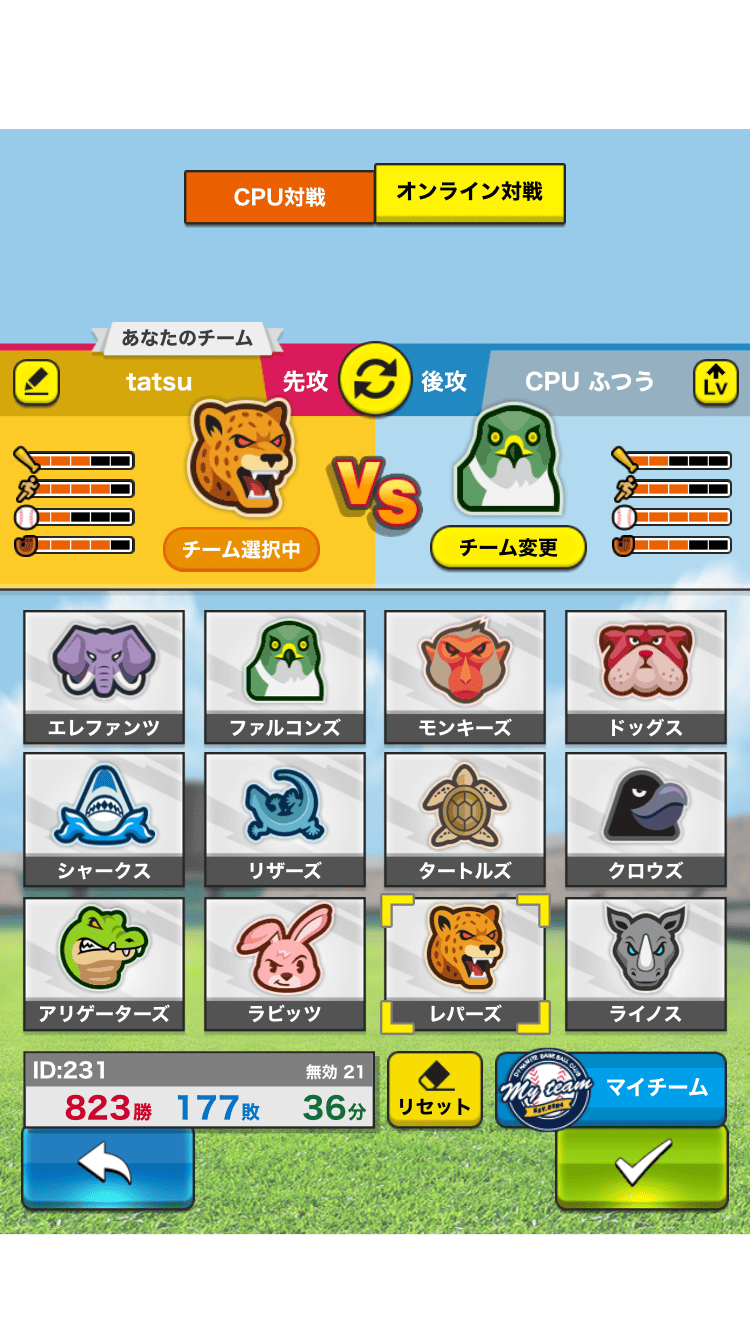Pick the タートルズ team
Viewport: 750px width, 1334px height.
click(465, 819)
